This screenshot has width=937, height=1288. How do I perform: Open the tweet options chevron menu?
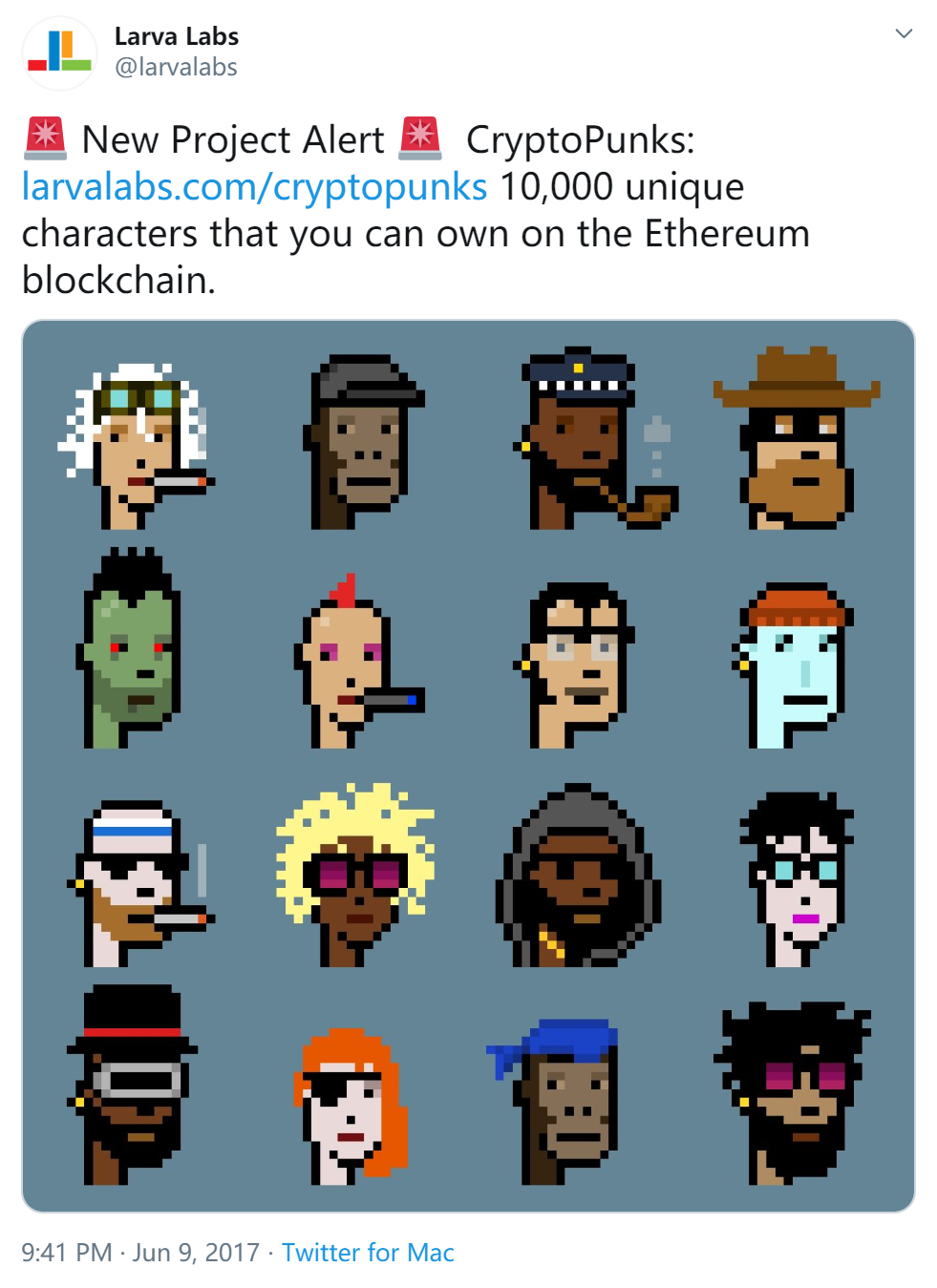(x=904, y=34)
